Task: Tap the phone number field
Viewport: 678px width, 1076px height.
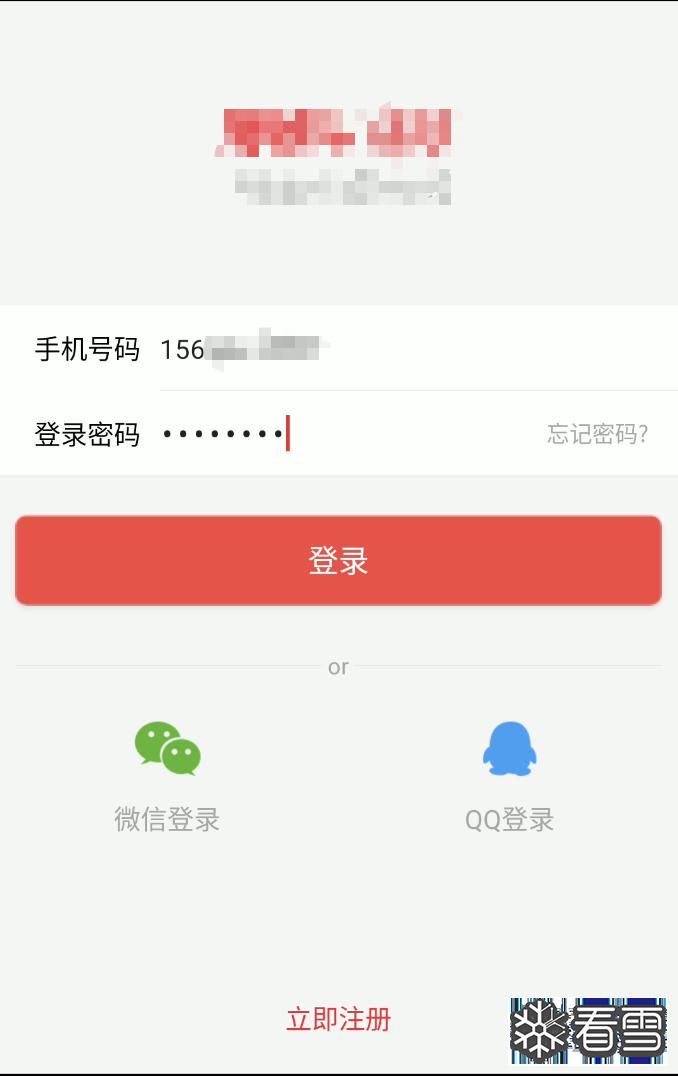Action: pyautogui.click(x=400, y=349)
